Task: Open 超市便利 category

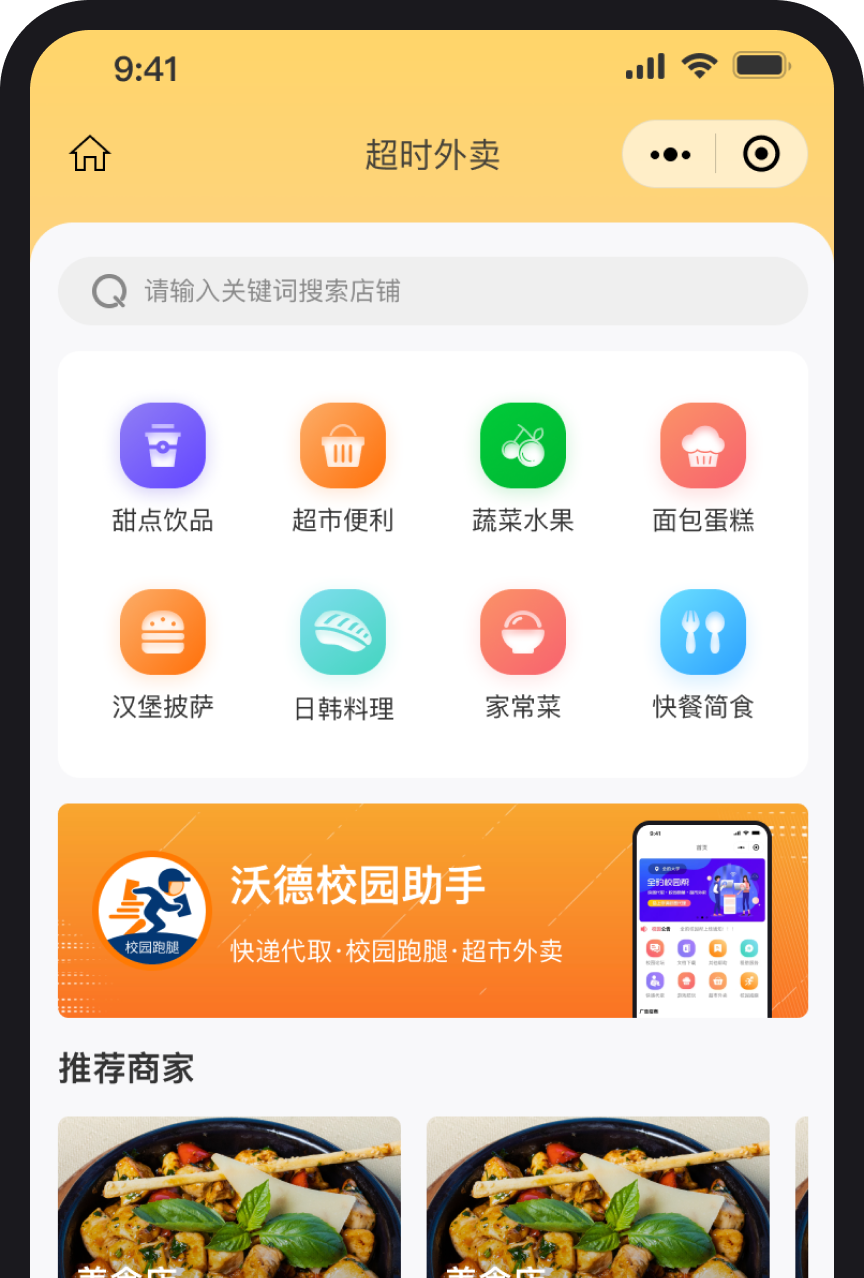Action: (x=343, y=466)
